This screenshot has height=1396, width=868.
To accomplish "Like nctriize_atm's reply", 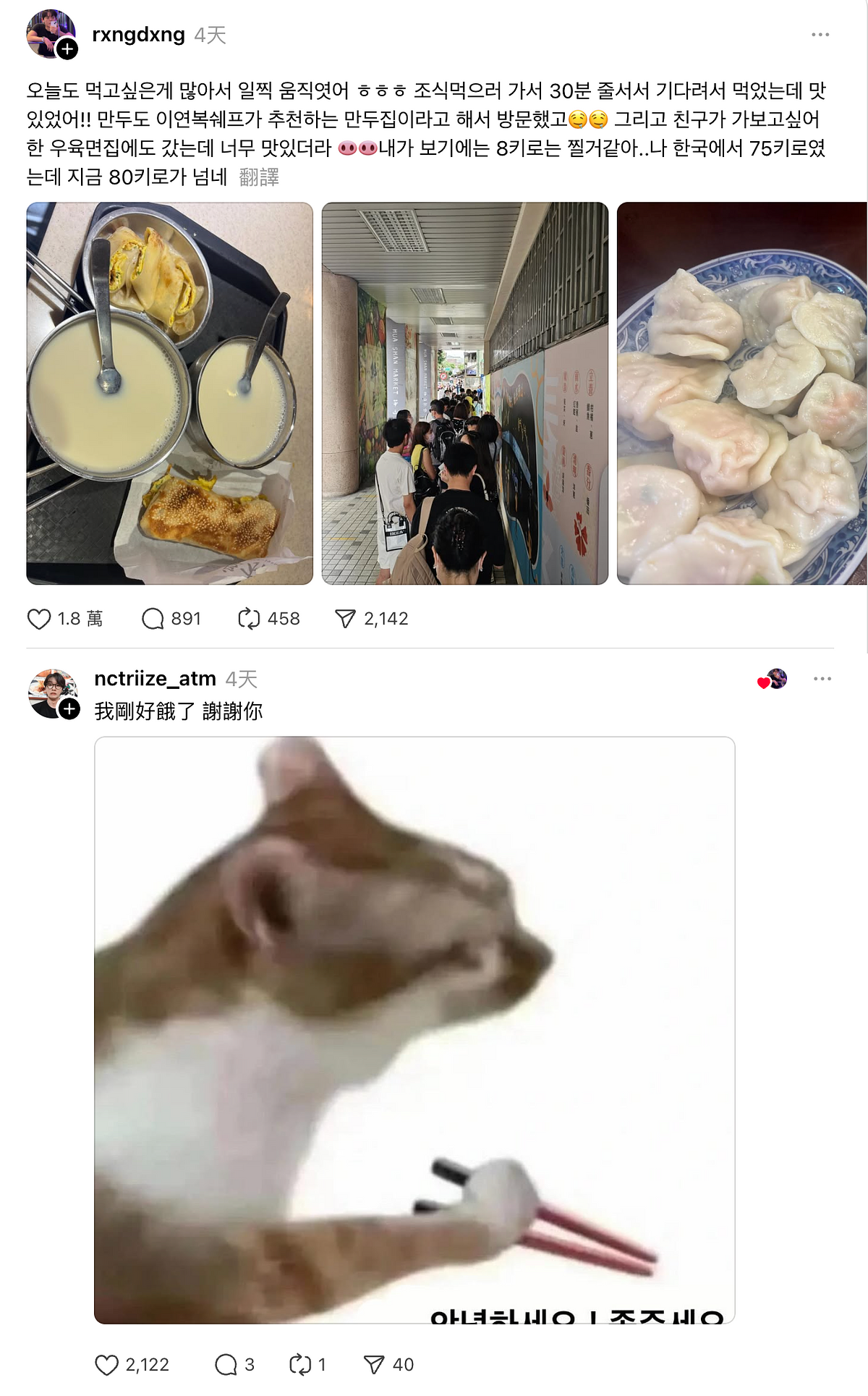I will pyautogui.click(x=106, y=1365).
